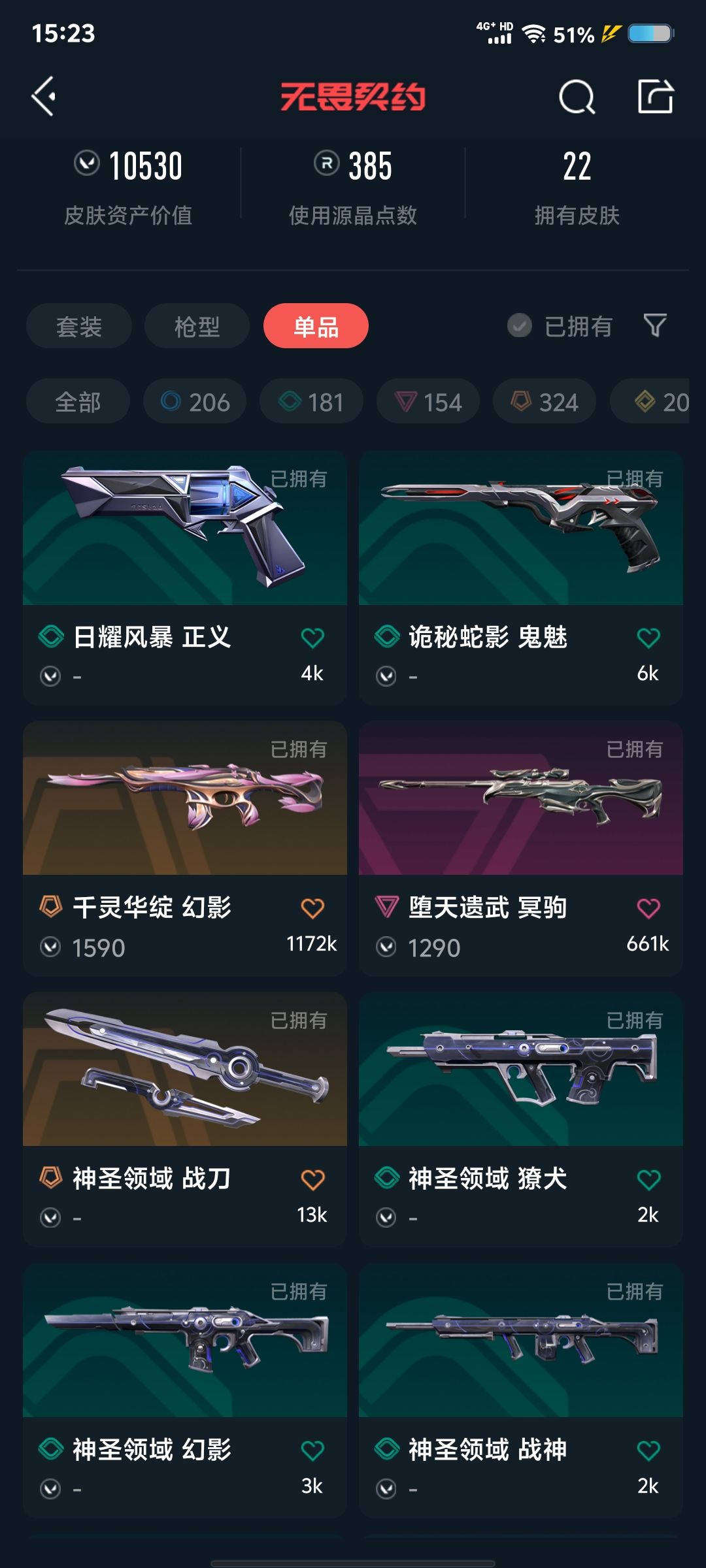Like the 神圣领域 幻影 skin
This screenshot has height=1568, width=706.
click(x=312, y=1450)
